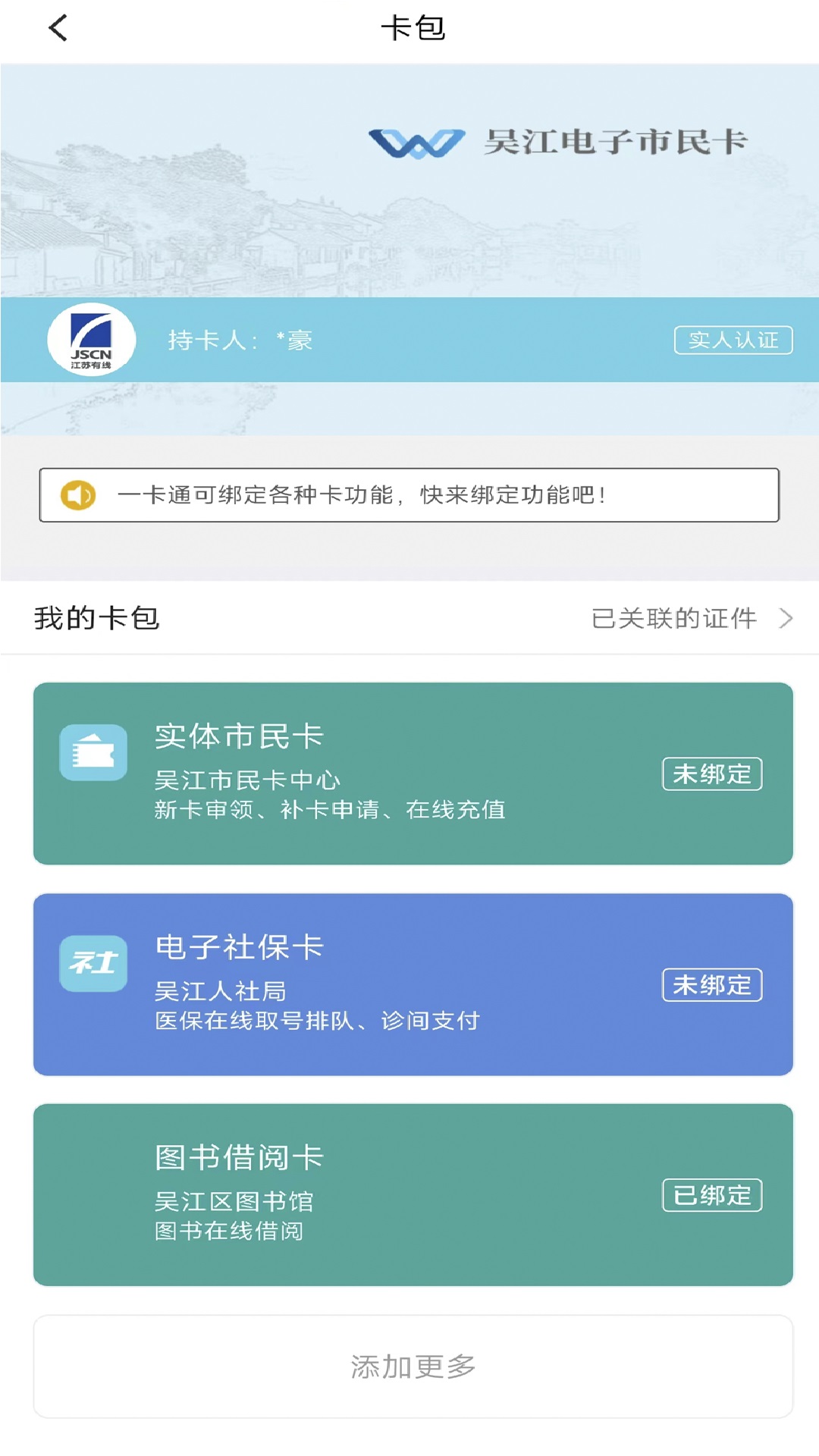Start 实人认证 real-name verification
The width and height of the screenshot is (819, 1456).
pyautogui.click(x=733, y=340)
